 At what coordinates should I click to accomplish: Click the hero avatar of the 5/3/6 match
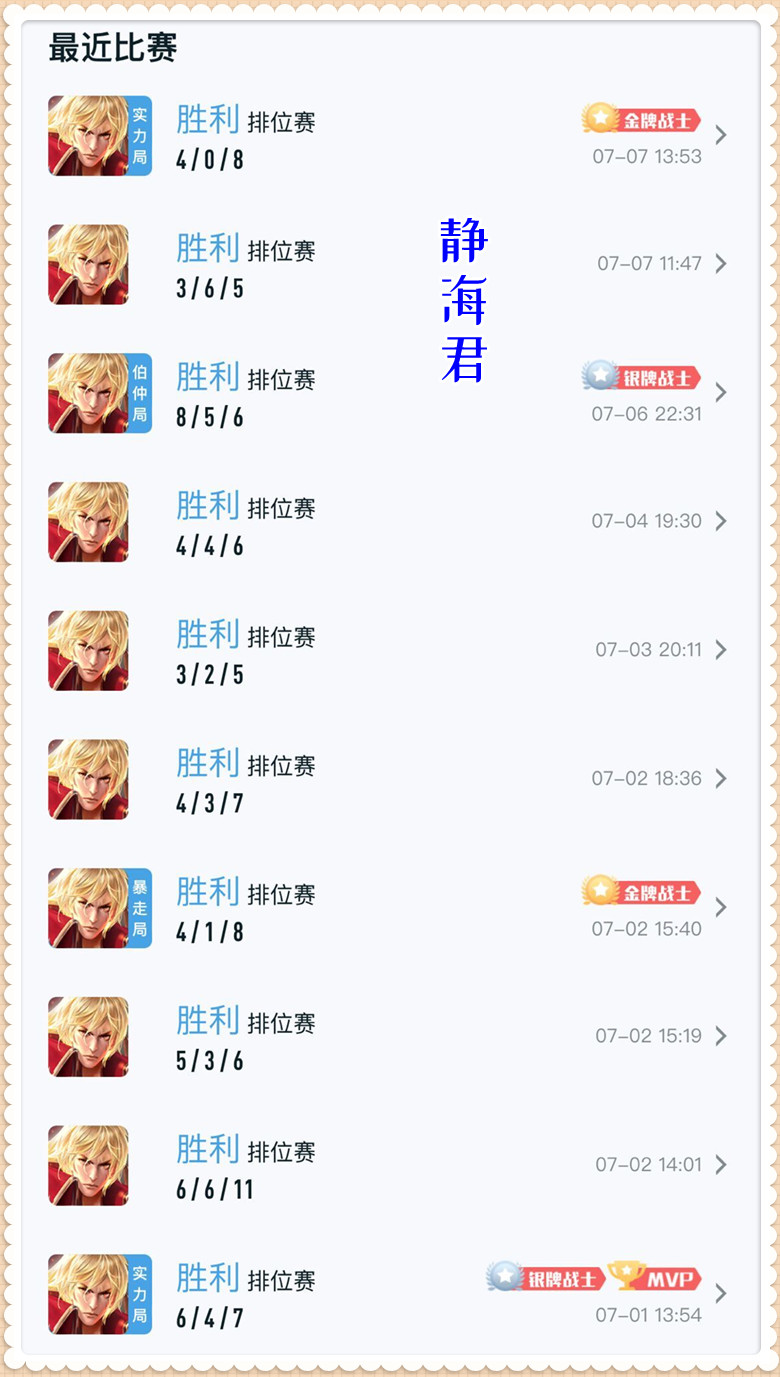pos(88,1036)
